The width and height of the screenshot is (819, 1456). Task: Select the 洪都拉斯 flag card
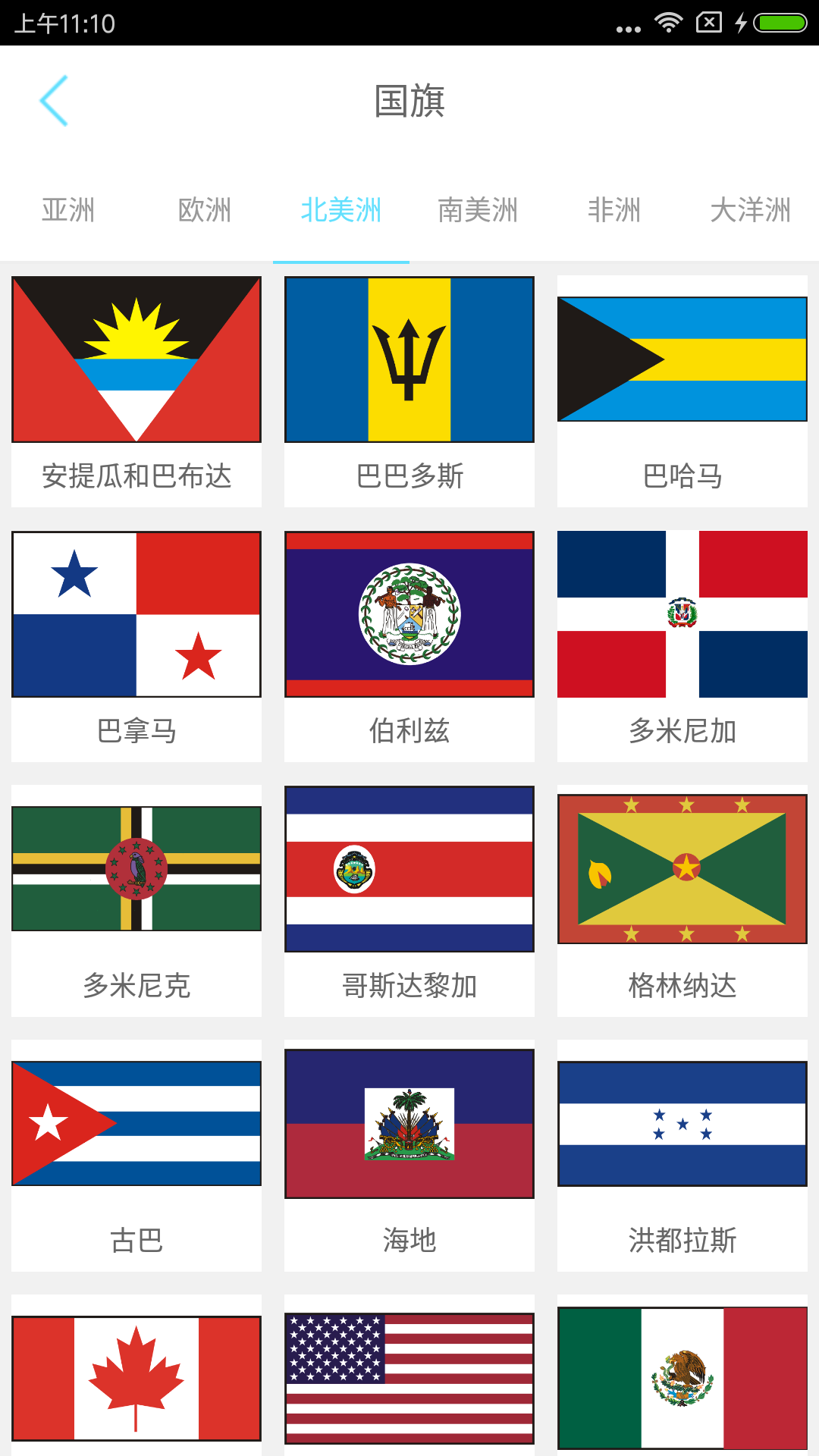coord(682,1155)
